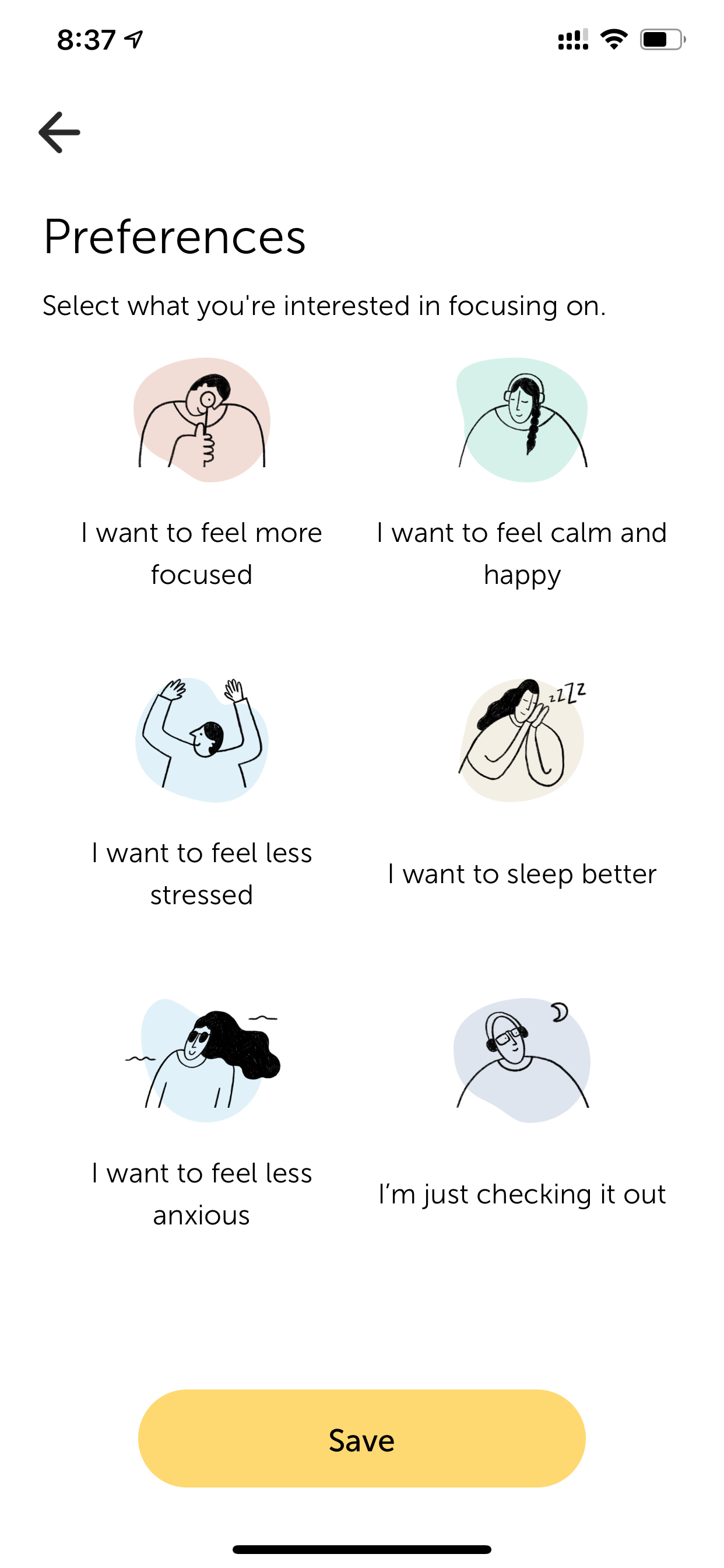Tap the yellow Save button

click(x=362, y=1439)
